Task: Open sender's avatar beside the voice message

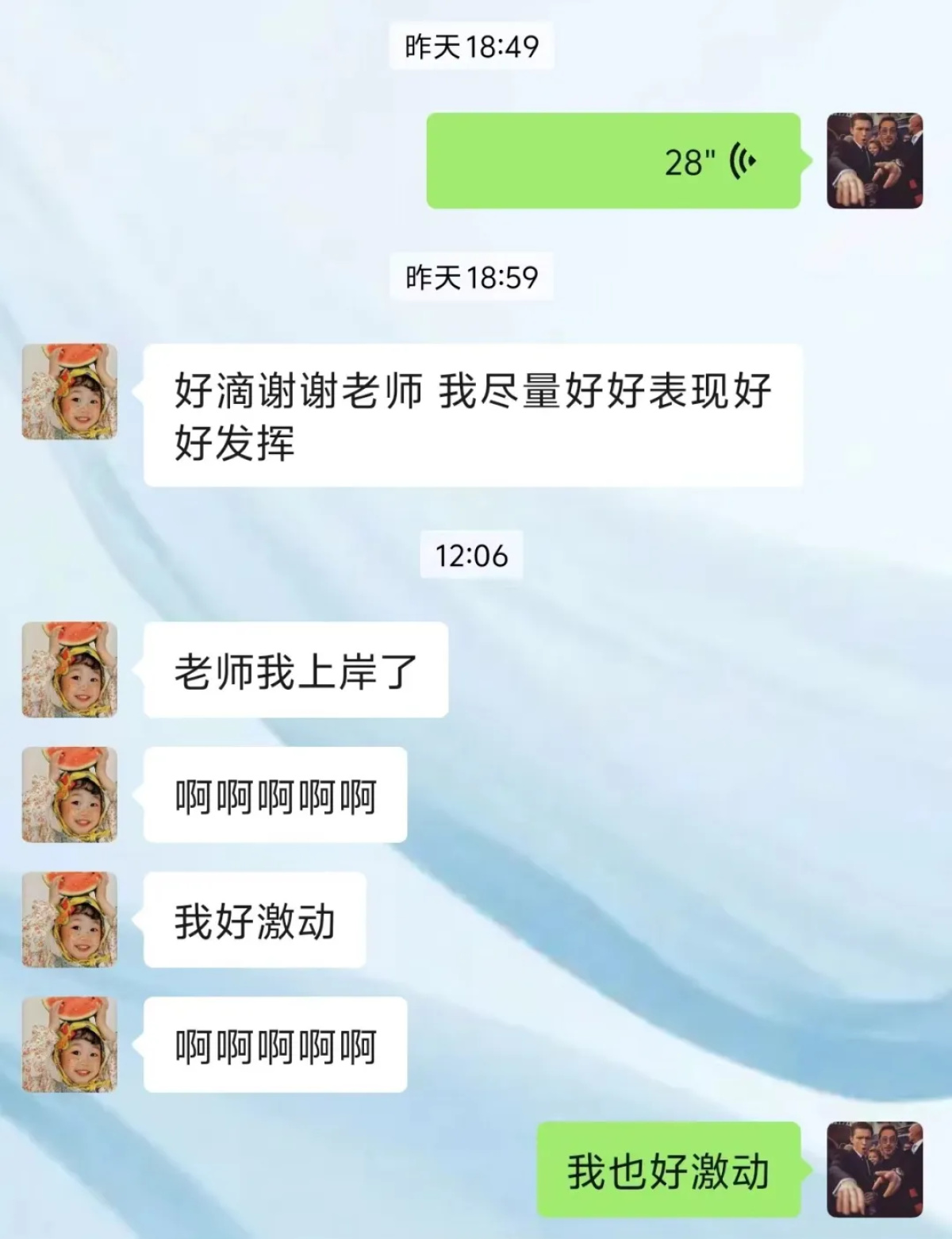Action: coord(874,161)
